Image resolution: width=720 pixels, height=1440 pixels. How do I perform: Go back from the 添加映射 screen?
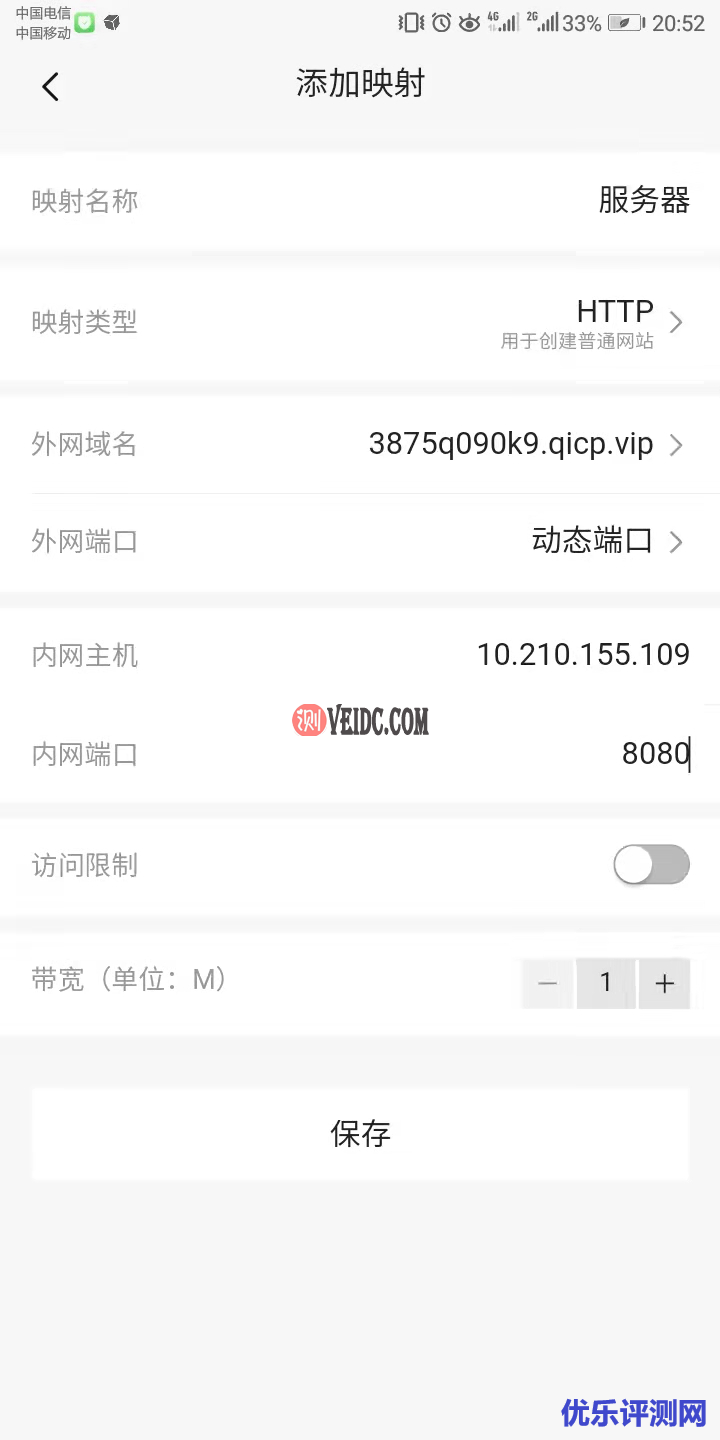tap(51, 87)
